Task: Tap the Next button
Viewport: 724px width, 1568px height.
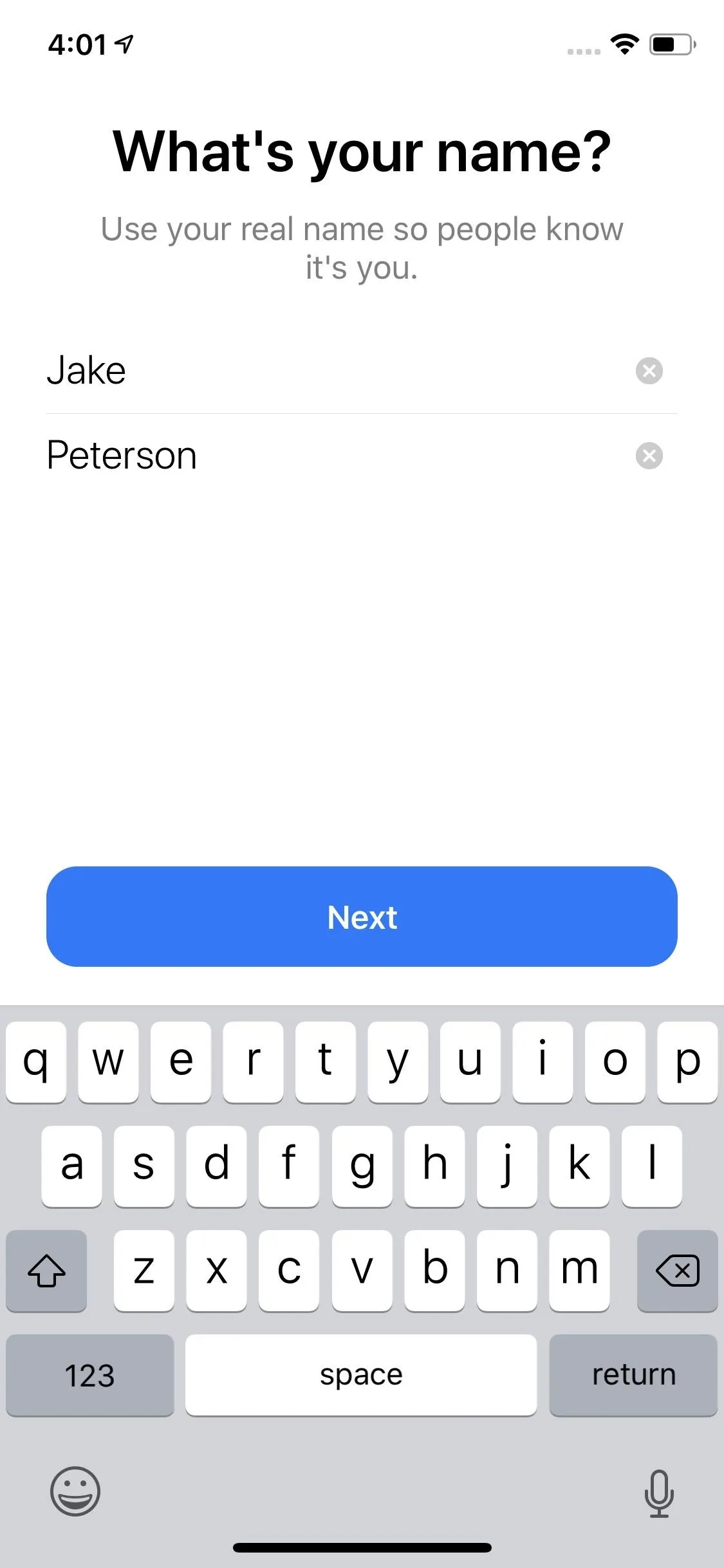Action: pyautogui.click(x=362, y=917)
